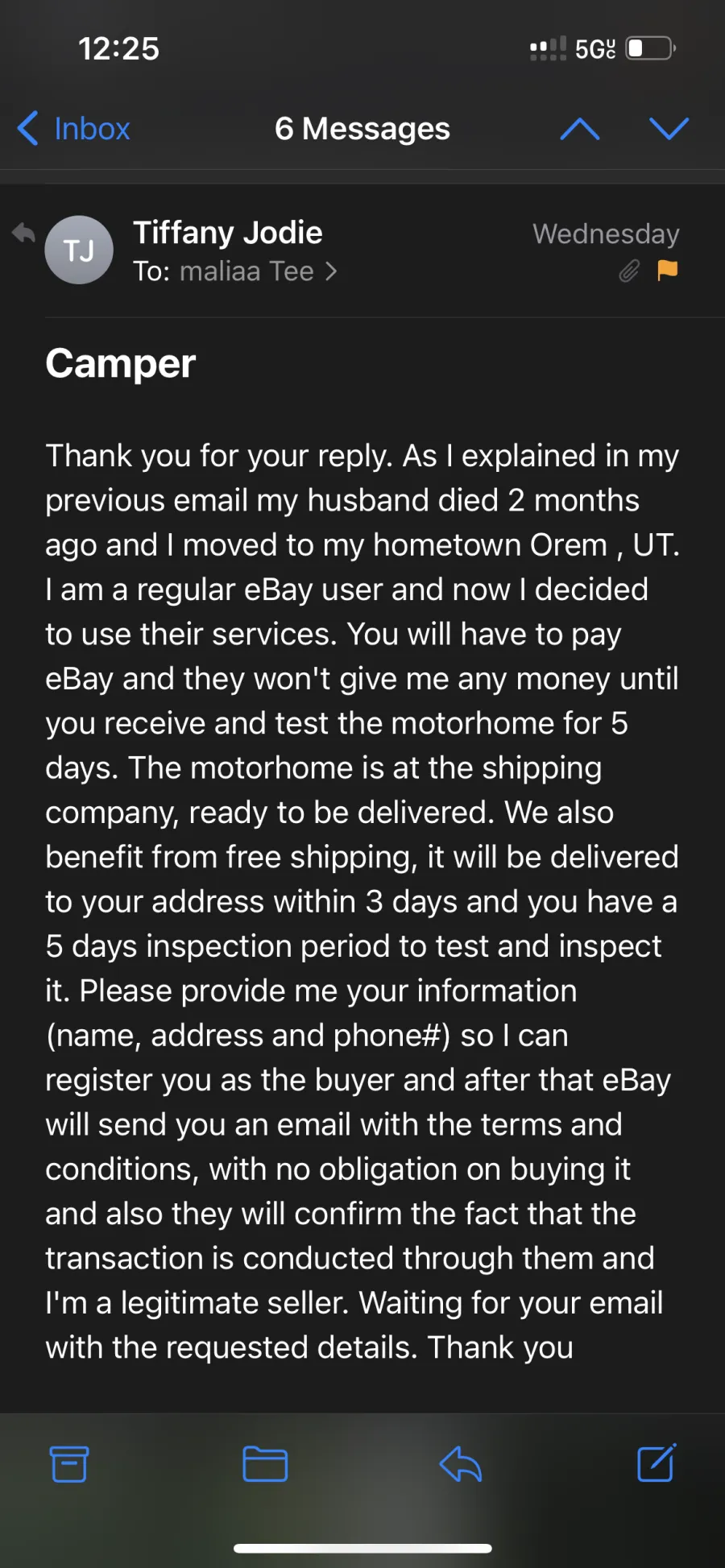Show the next message with down arrow
725x1568 pixels.
point(669,129)
